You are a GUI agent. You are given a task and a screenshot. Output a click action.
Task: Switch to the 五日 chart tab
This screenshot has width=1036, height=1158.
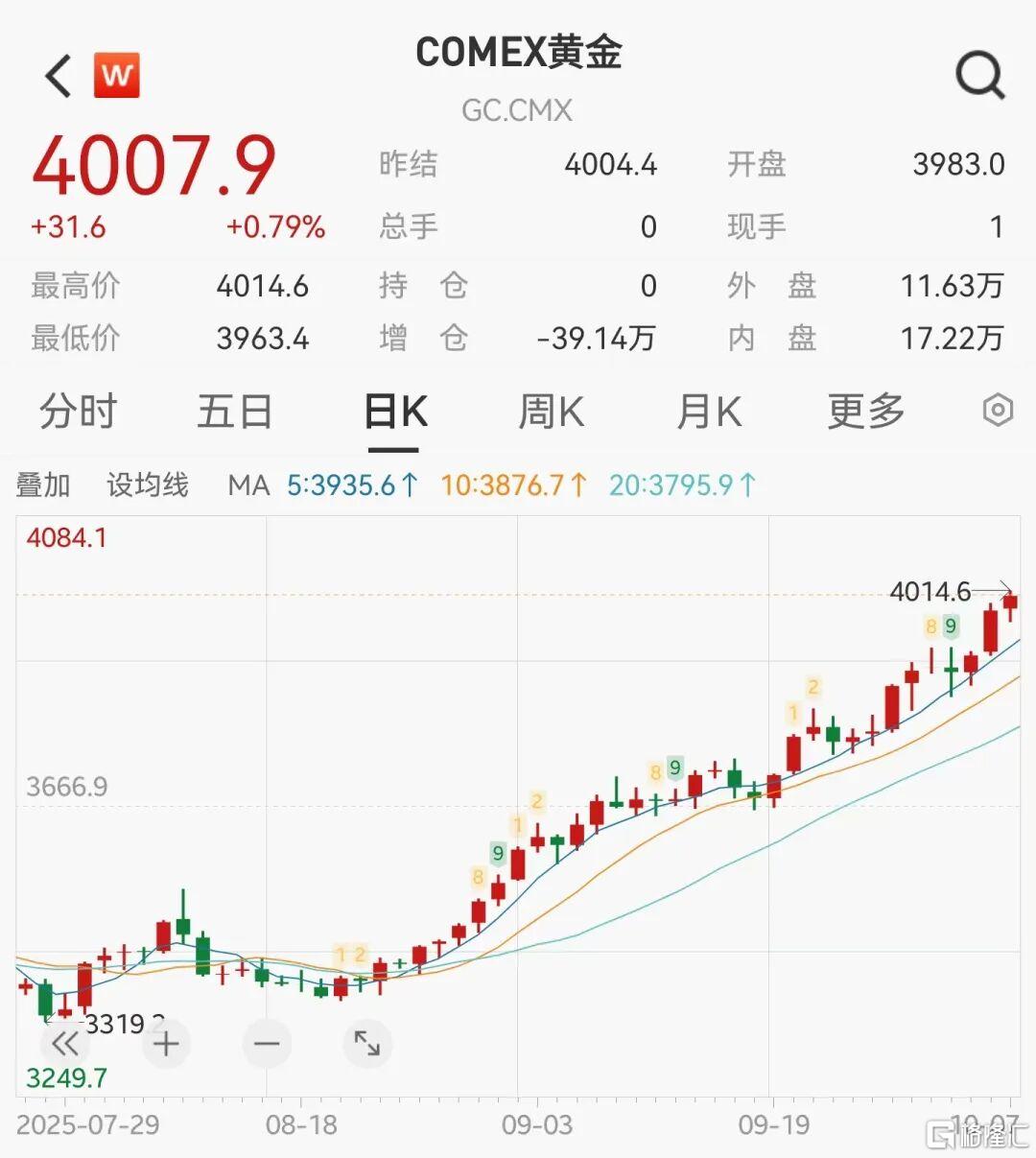[235, 413]
